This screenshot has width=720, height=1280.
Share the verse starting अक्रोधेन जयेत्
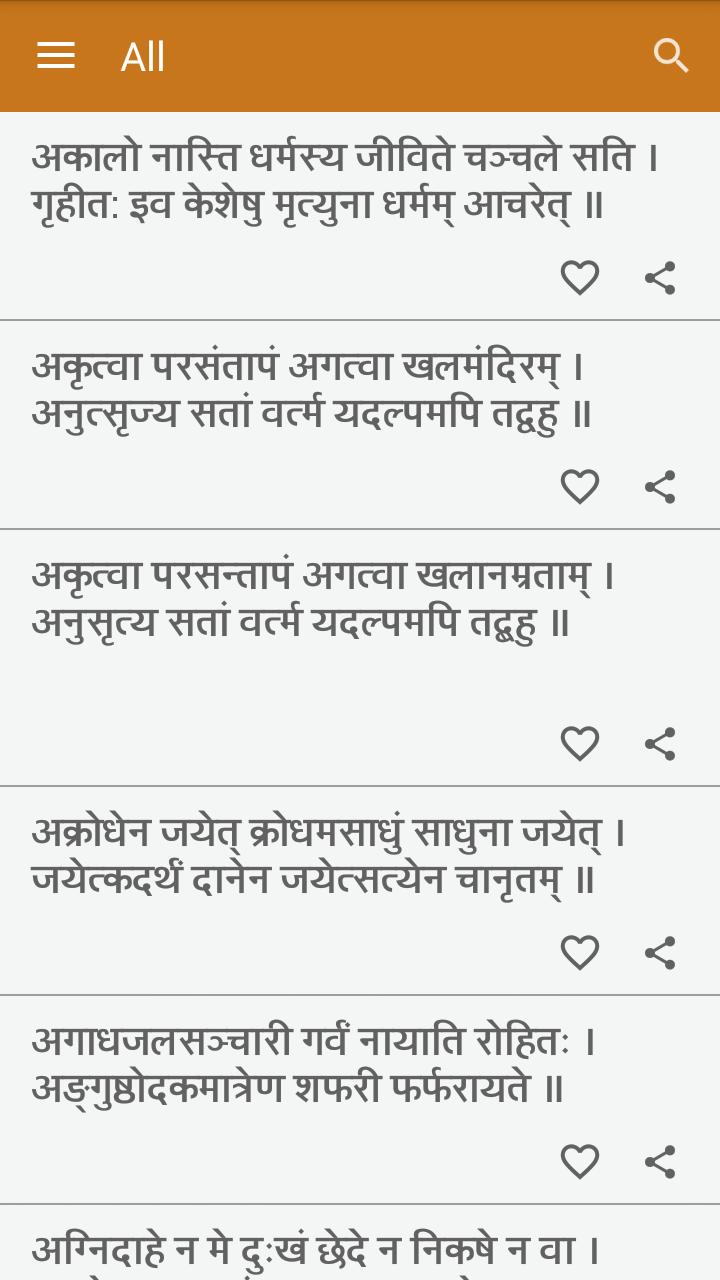(x=660, y=953)
